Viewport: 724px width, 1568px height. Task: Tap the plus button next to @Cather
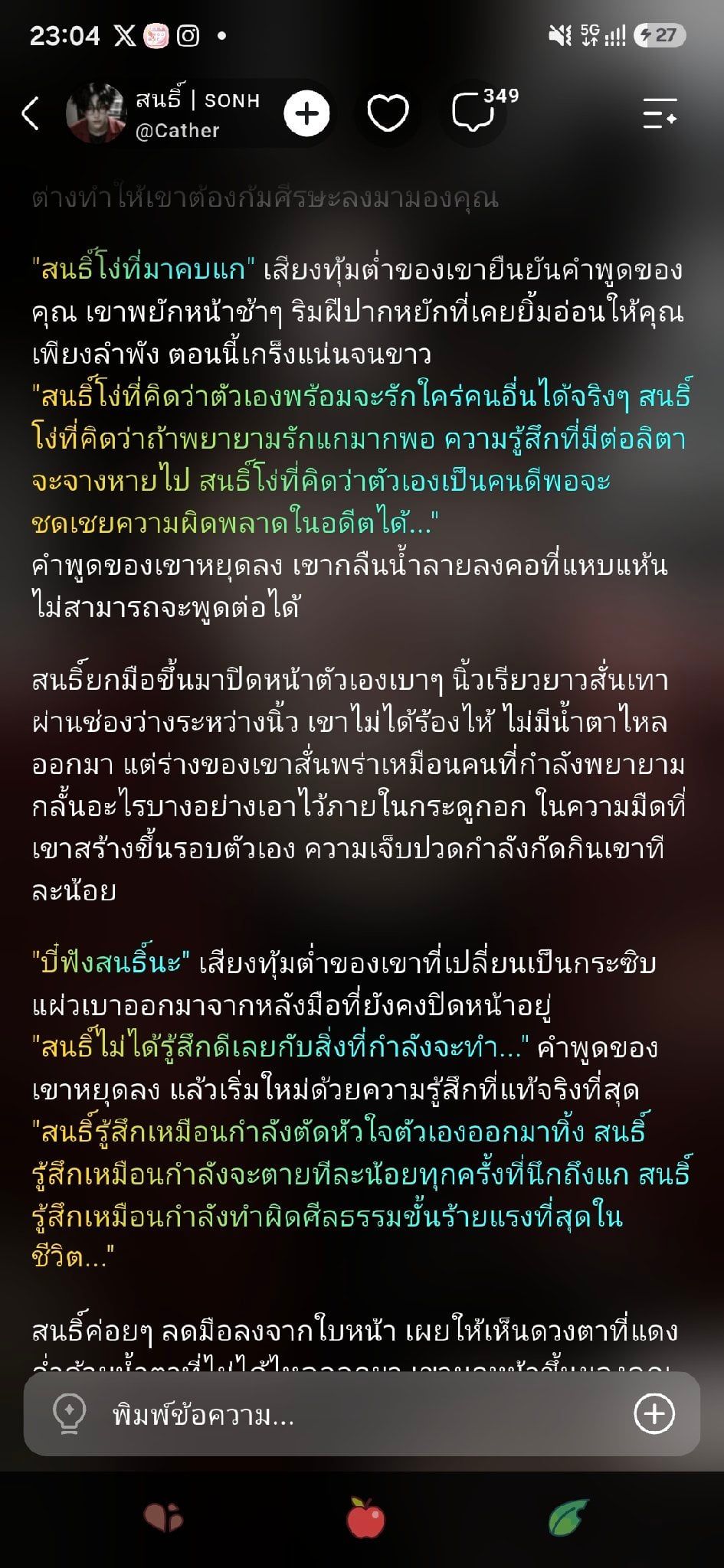click(x=306, y=114)
